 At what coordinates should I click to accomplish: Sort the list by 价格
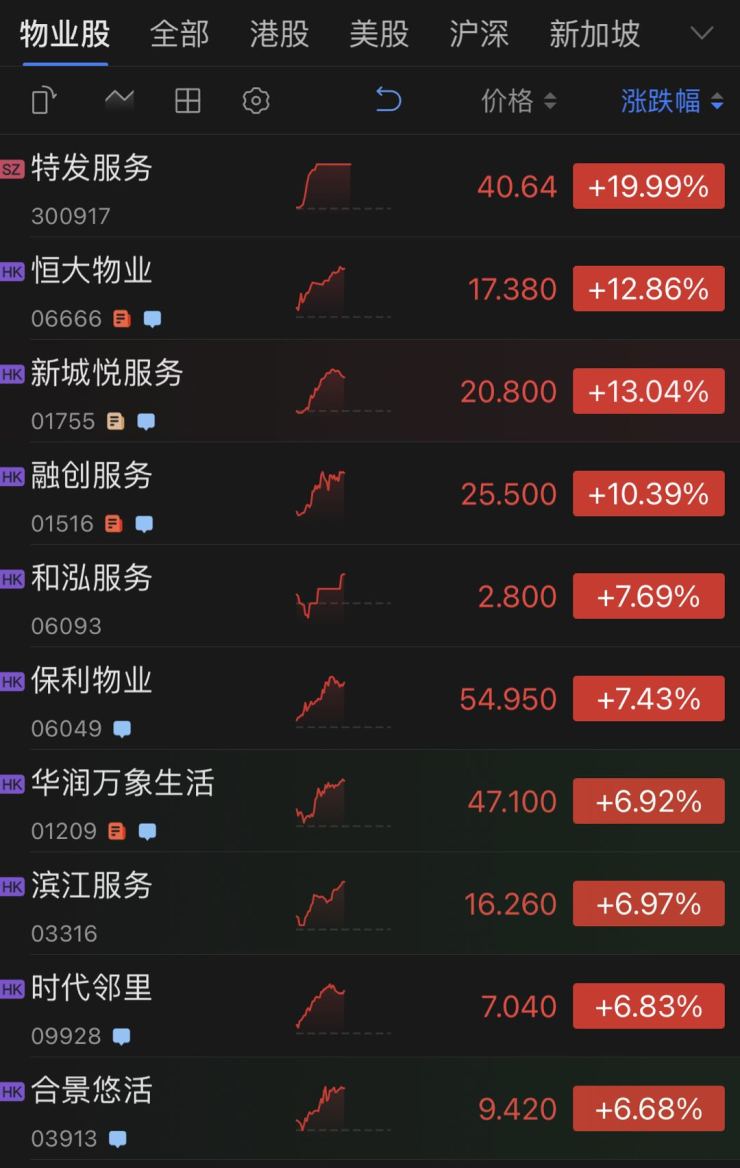[x=518, y=101]
